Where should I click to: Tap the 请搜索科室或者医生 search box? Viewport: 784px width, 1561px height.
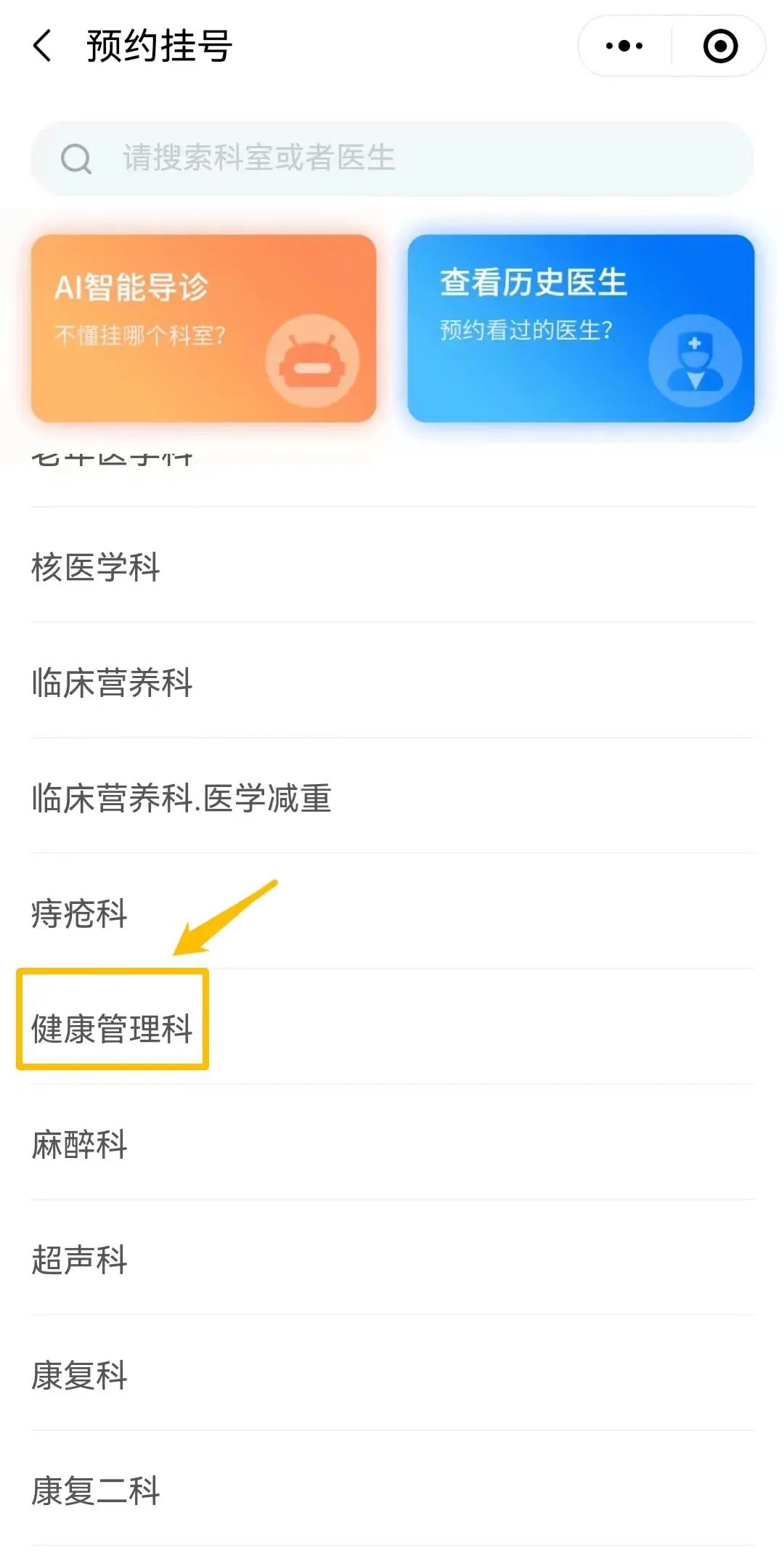pos(392,158)
